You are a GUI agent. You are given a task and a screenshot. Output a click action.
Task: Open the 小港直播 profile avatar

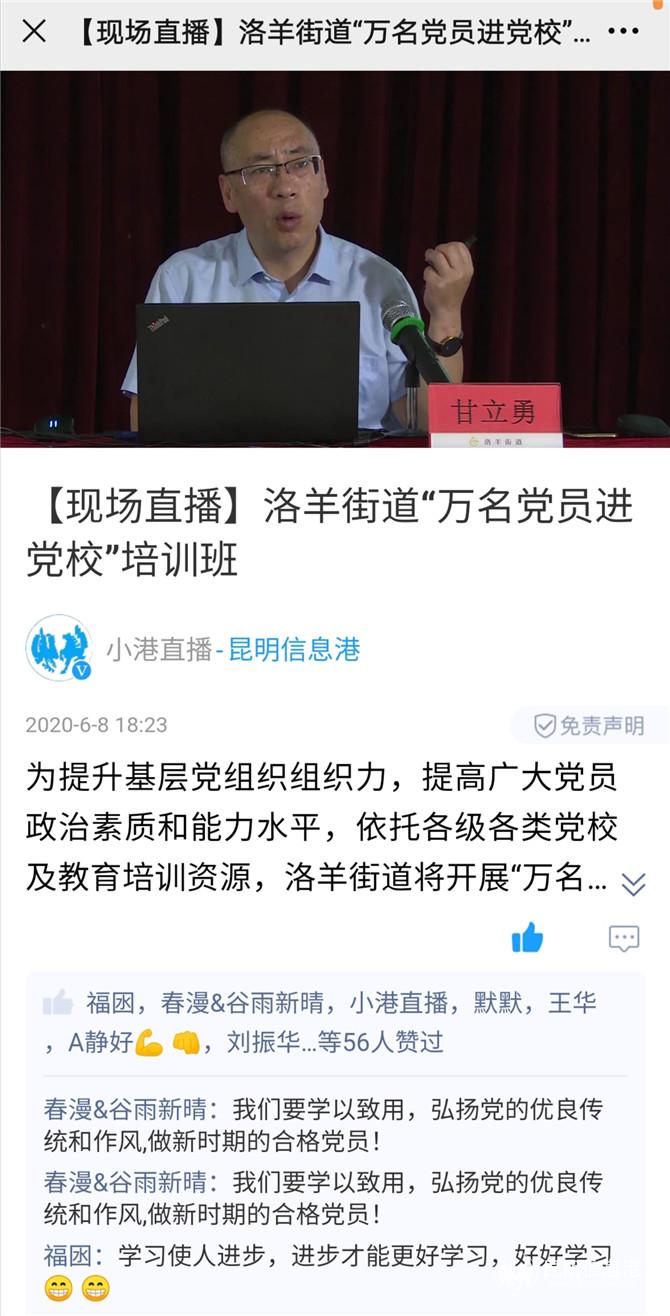59,649
